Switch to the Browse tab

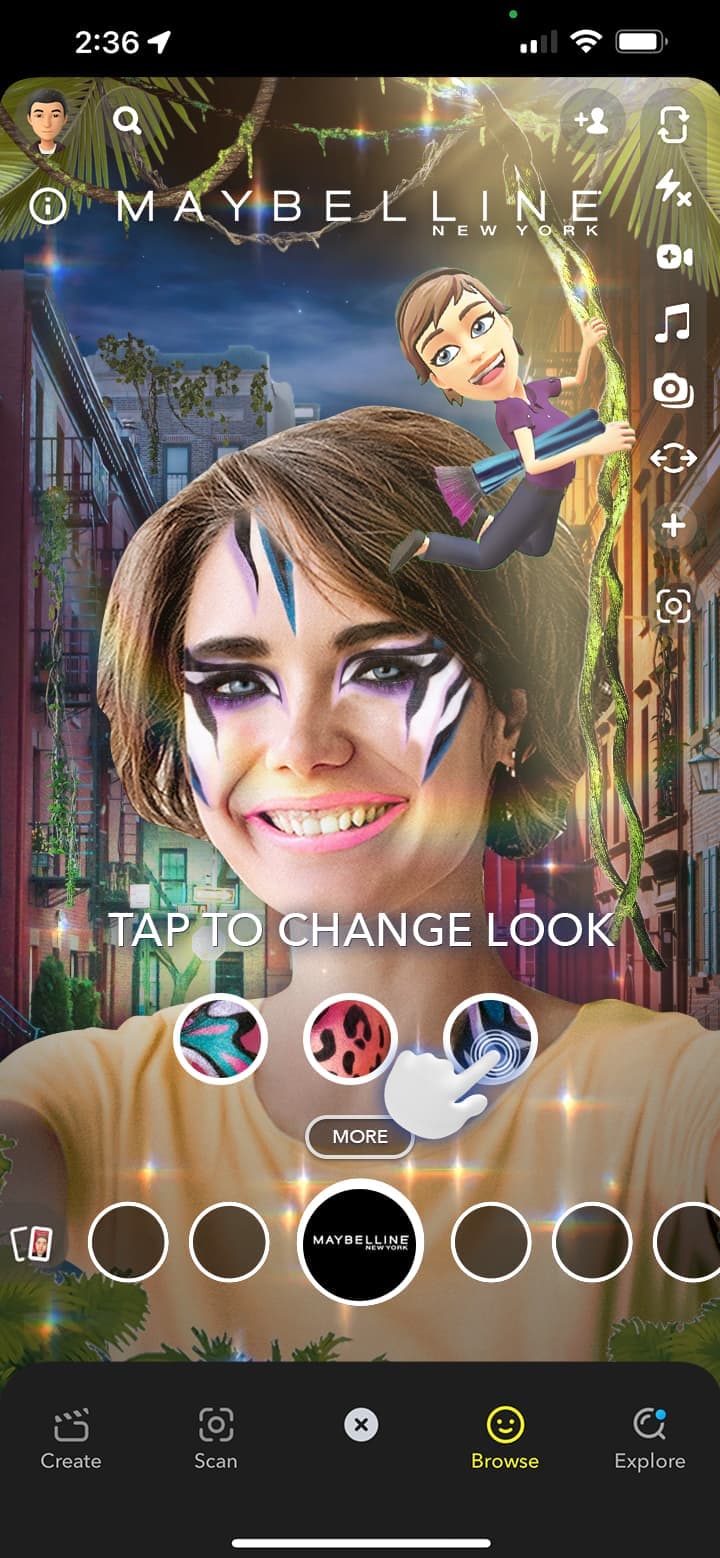click(x=505, y=1438)
